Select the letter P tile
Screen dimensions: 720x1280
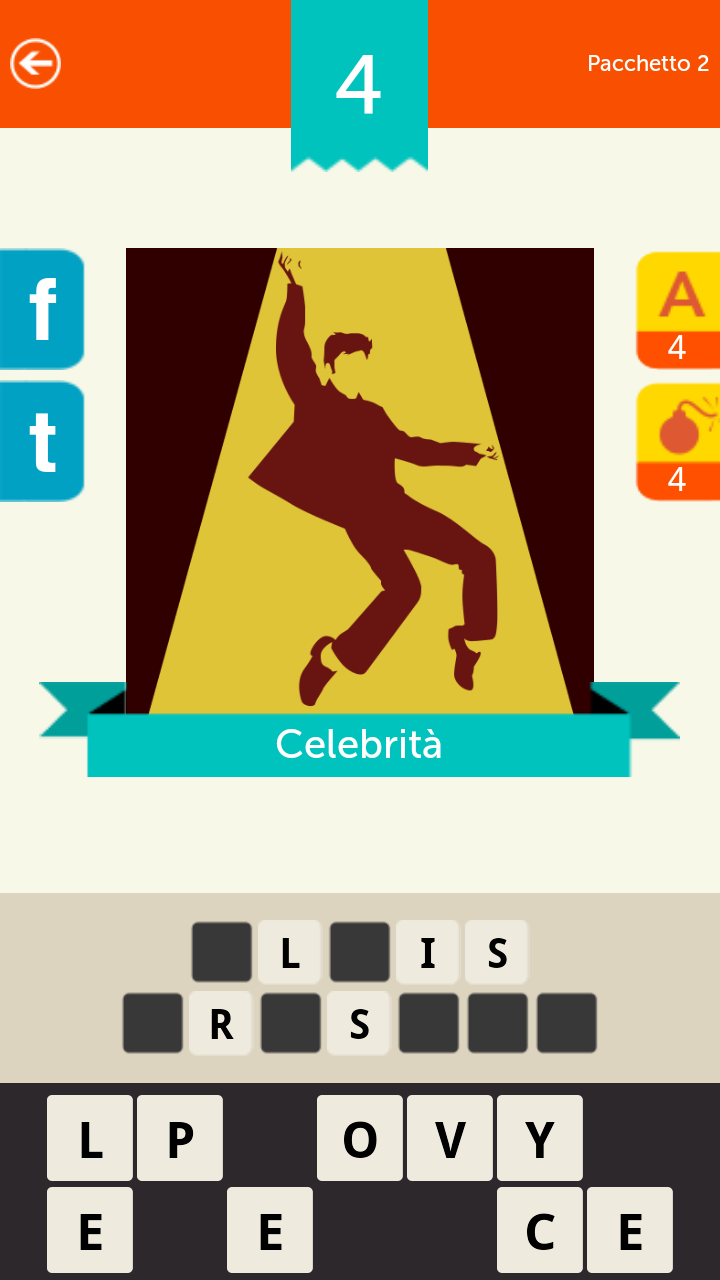point(180,1138)
